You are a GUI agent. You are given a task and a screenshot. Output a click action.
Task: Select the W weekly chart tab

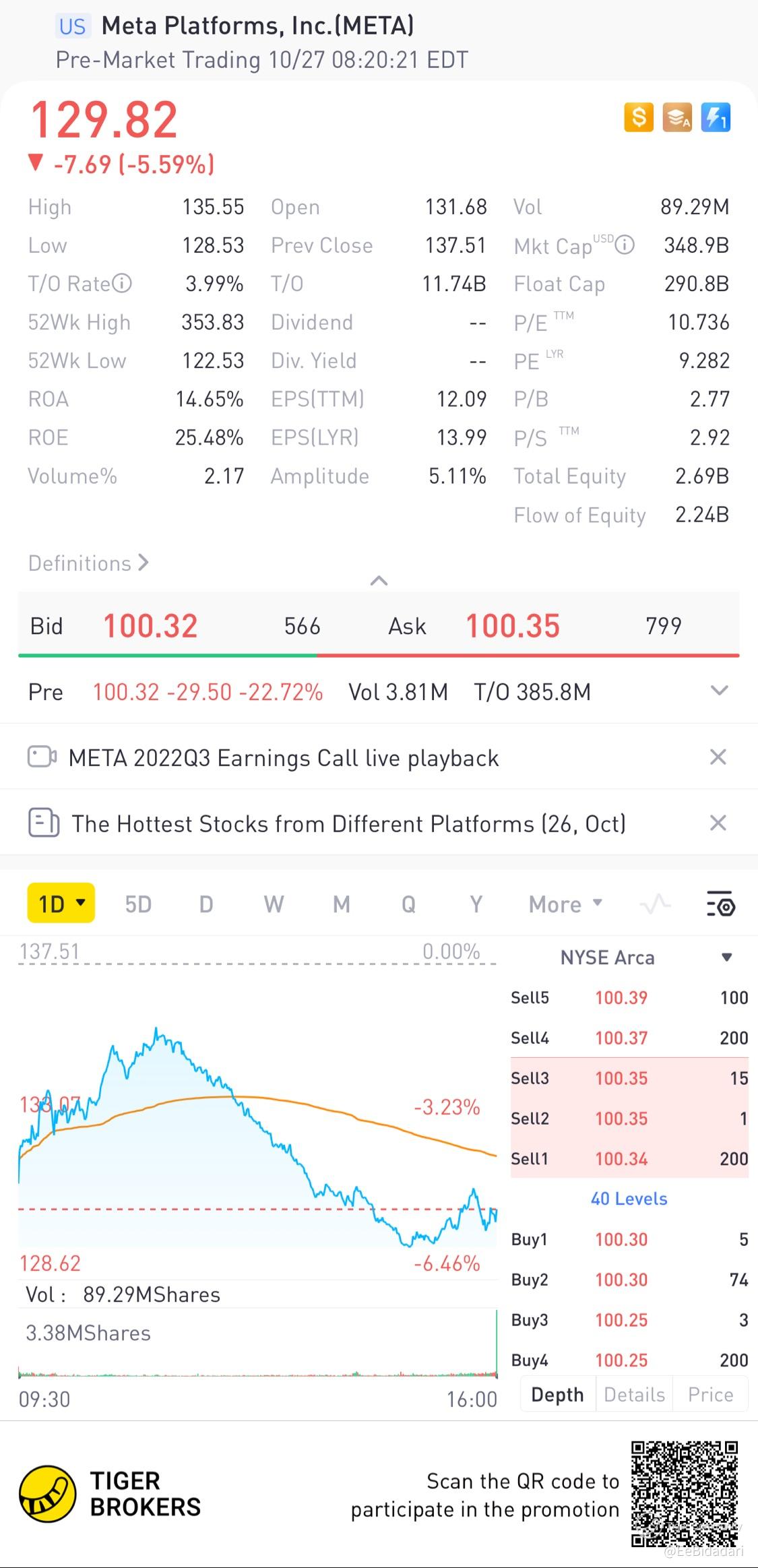click(x=273, y=904)
